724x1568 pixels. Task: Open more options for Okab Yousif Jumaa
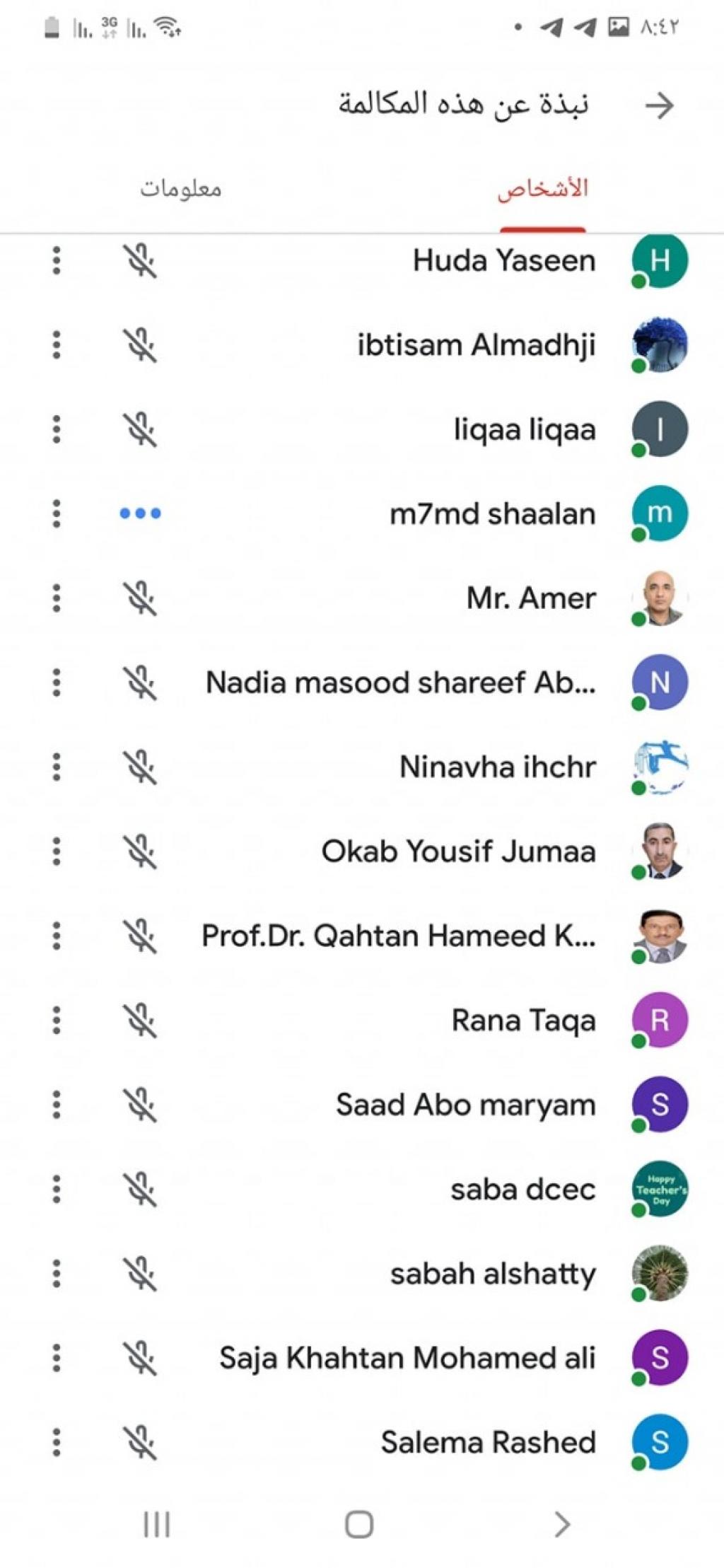coord(57,852)
